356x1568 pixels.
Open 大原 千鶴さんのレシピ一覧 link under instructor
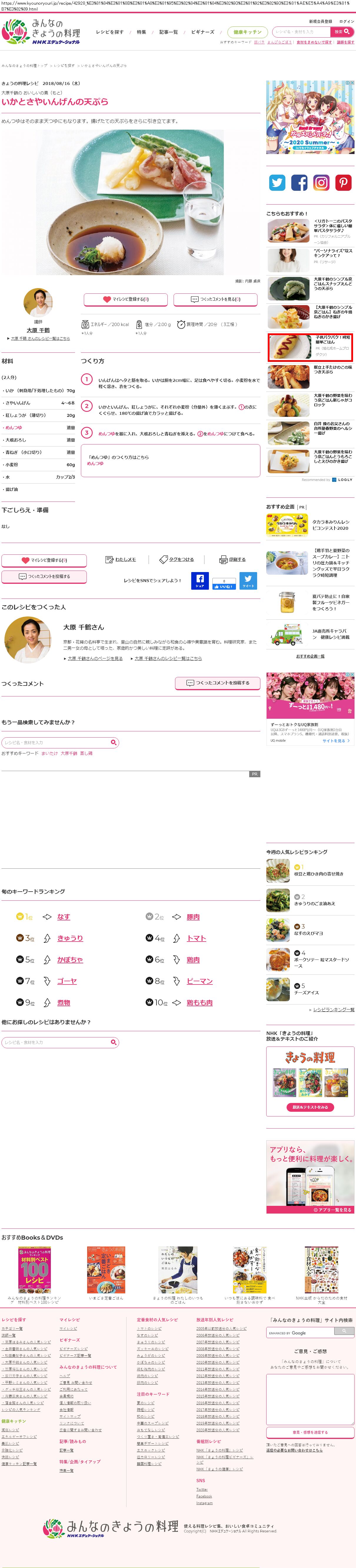pyautogui.click(x=40, y=338)
